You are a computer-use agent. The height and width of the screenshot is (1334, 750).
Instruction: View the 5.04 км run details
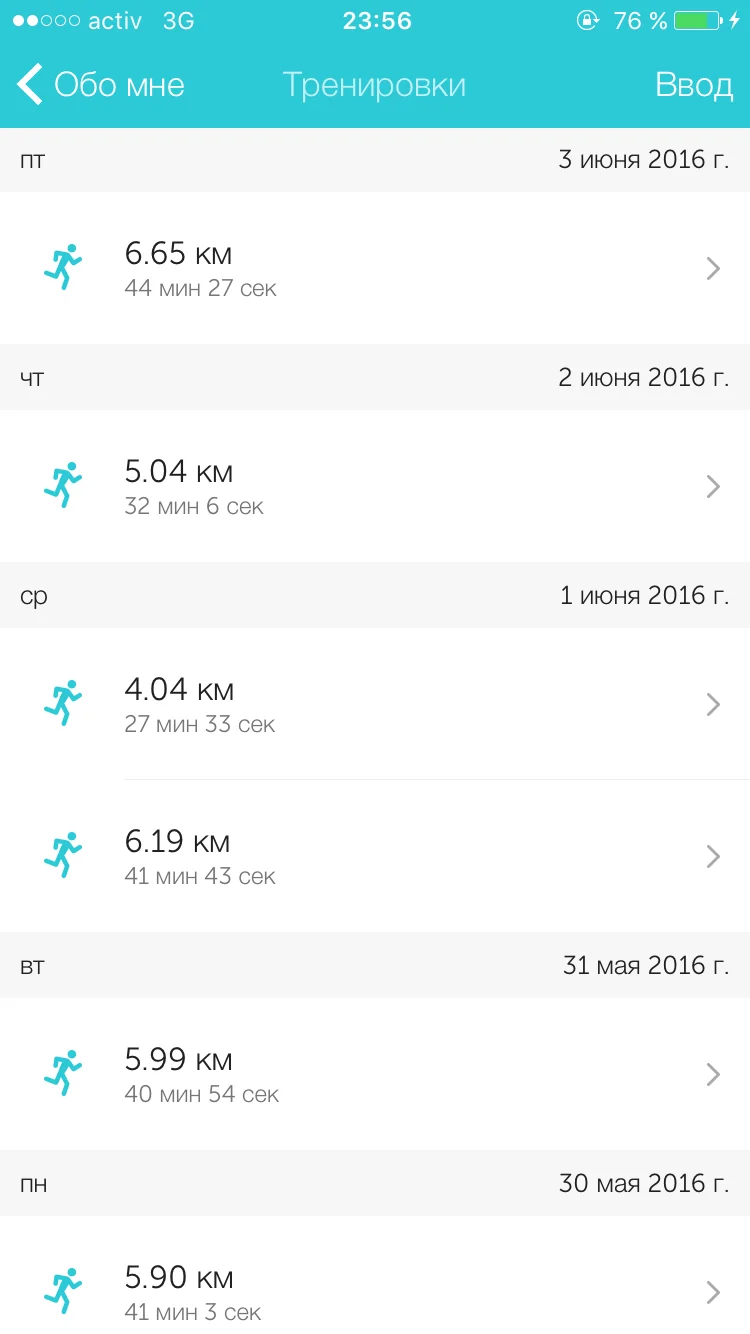pyautogui.click(x=375, y=486)
